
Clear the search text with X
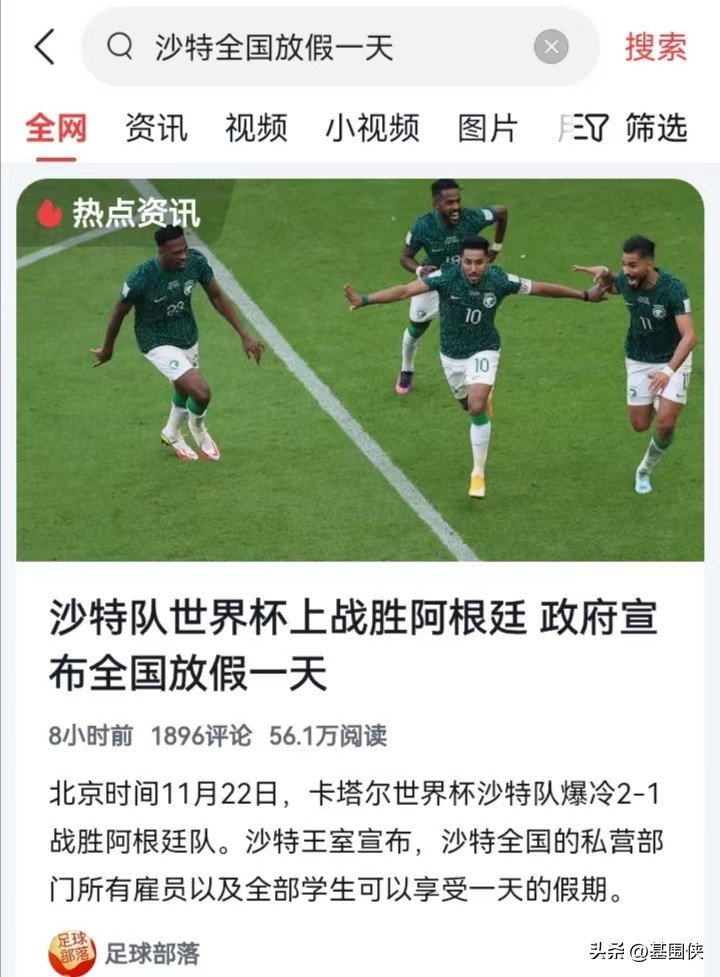[550, 47]
